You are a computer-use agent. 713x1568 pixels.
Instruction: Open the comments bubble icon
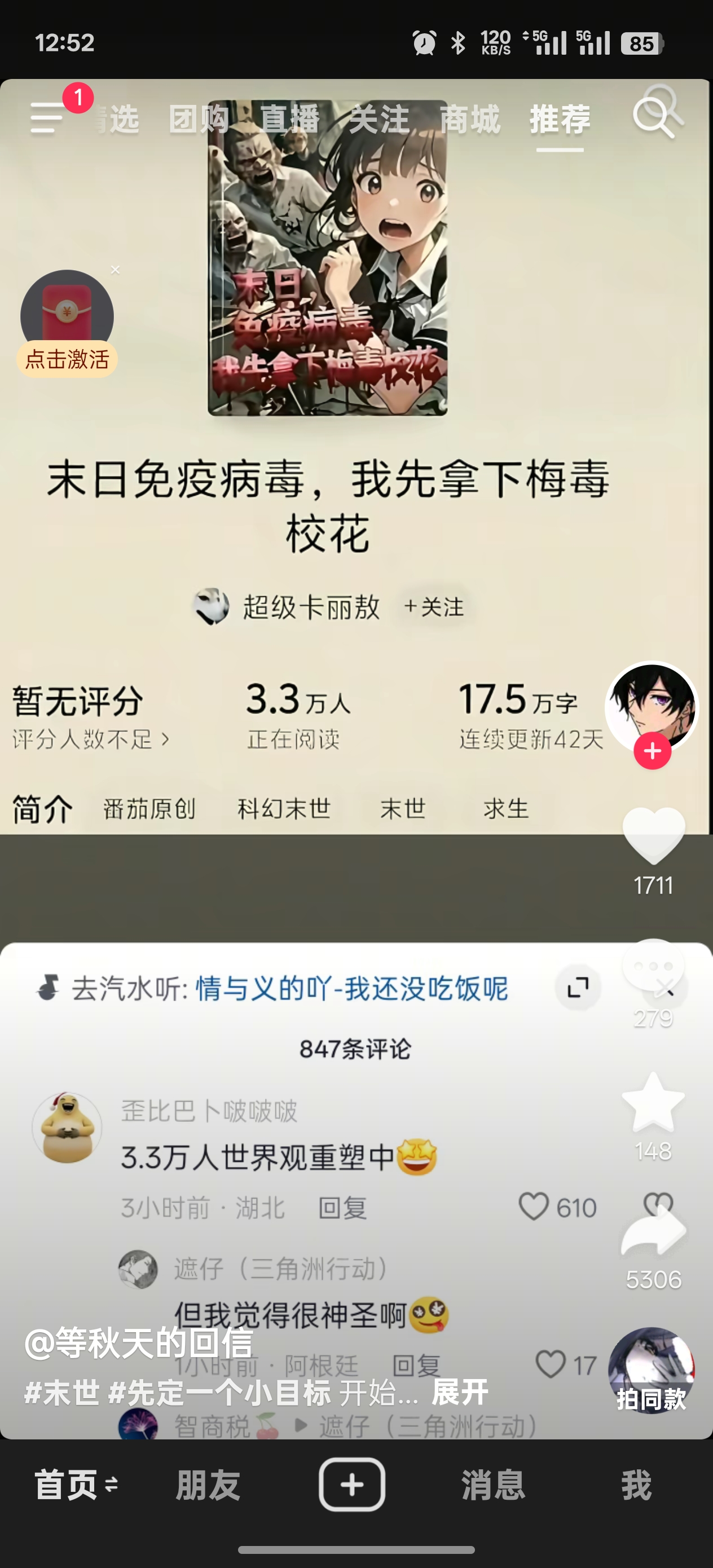(653, 967)
